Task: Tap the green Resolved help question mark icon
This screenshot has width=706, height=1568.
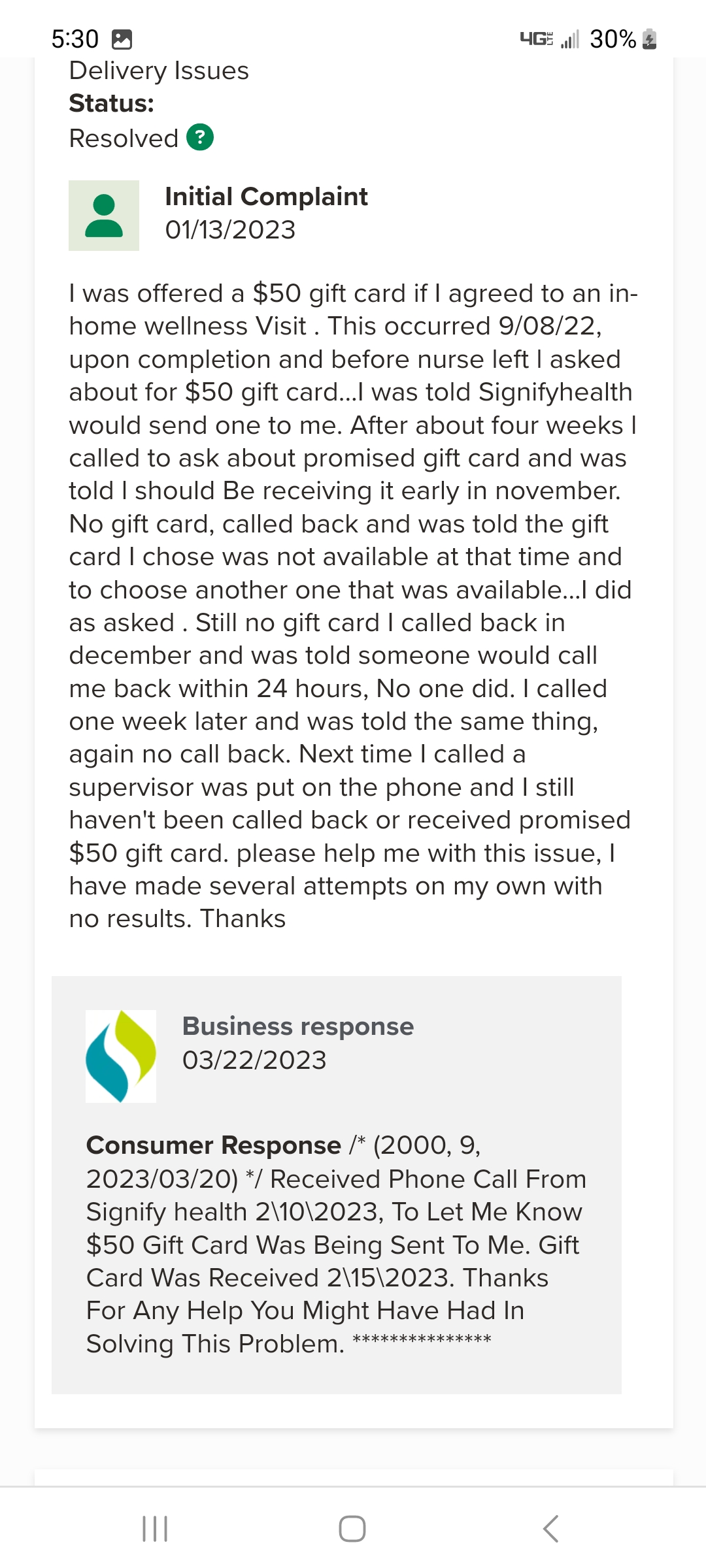Action: click(200, 137)
